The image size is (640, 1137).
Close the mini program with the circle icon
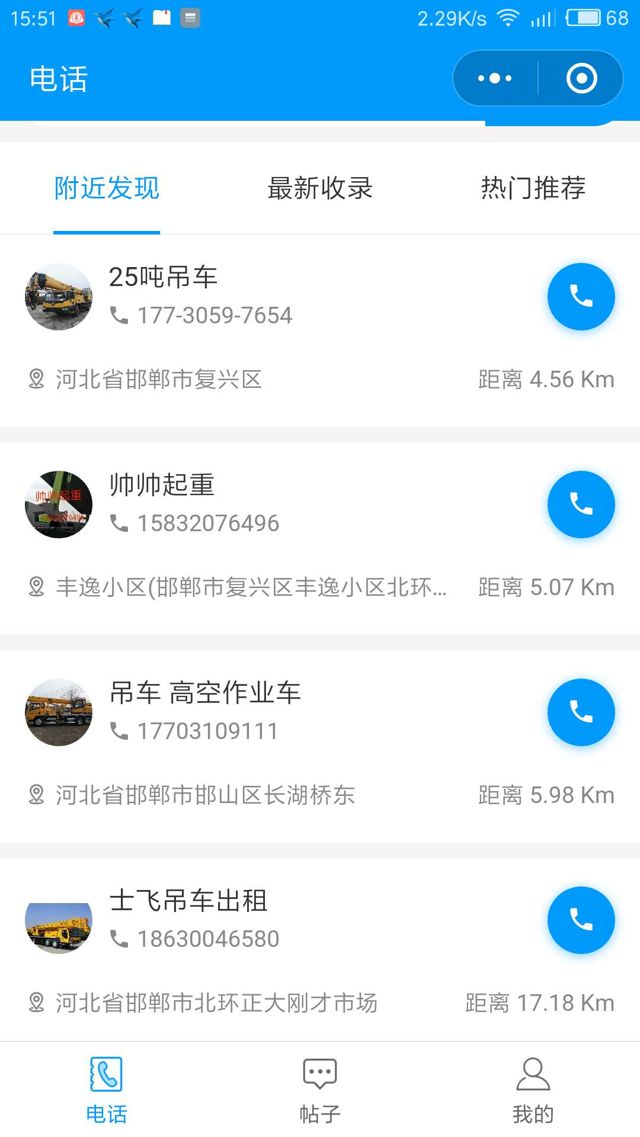coord(581,78)
